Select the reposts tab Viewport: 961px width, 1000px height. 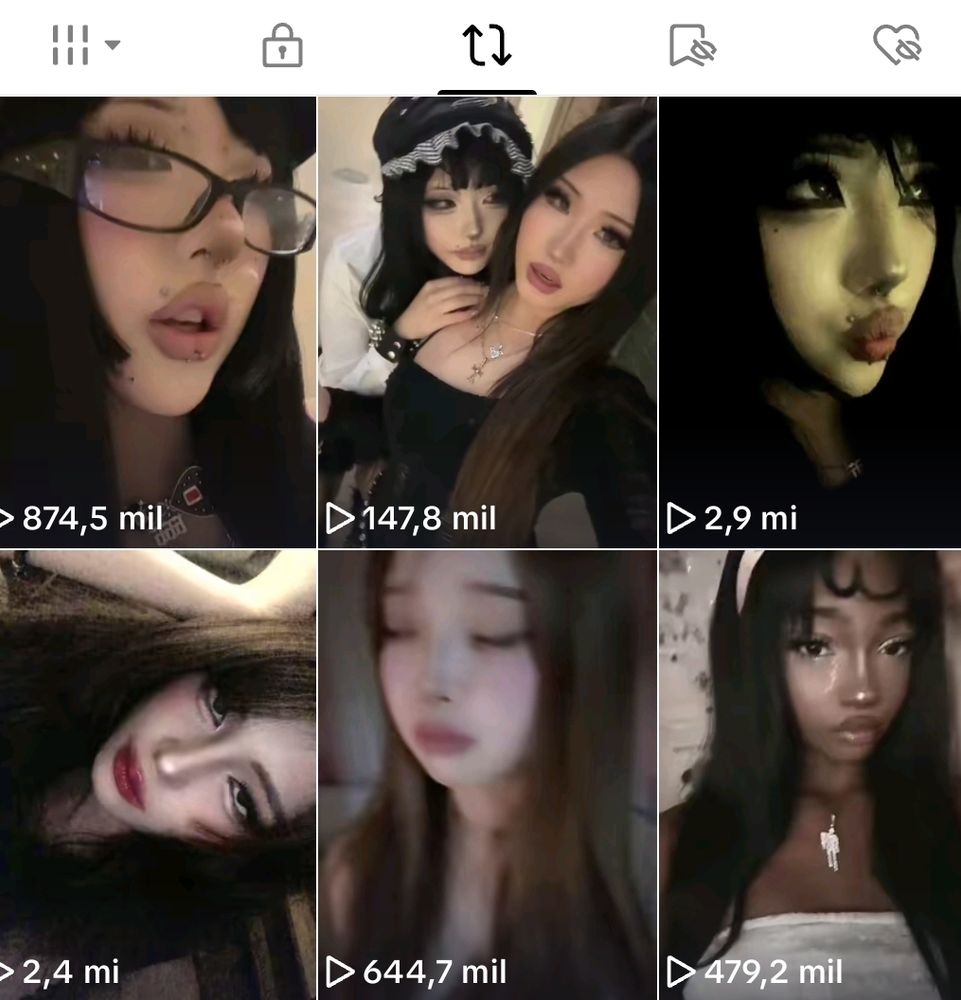487,45
